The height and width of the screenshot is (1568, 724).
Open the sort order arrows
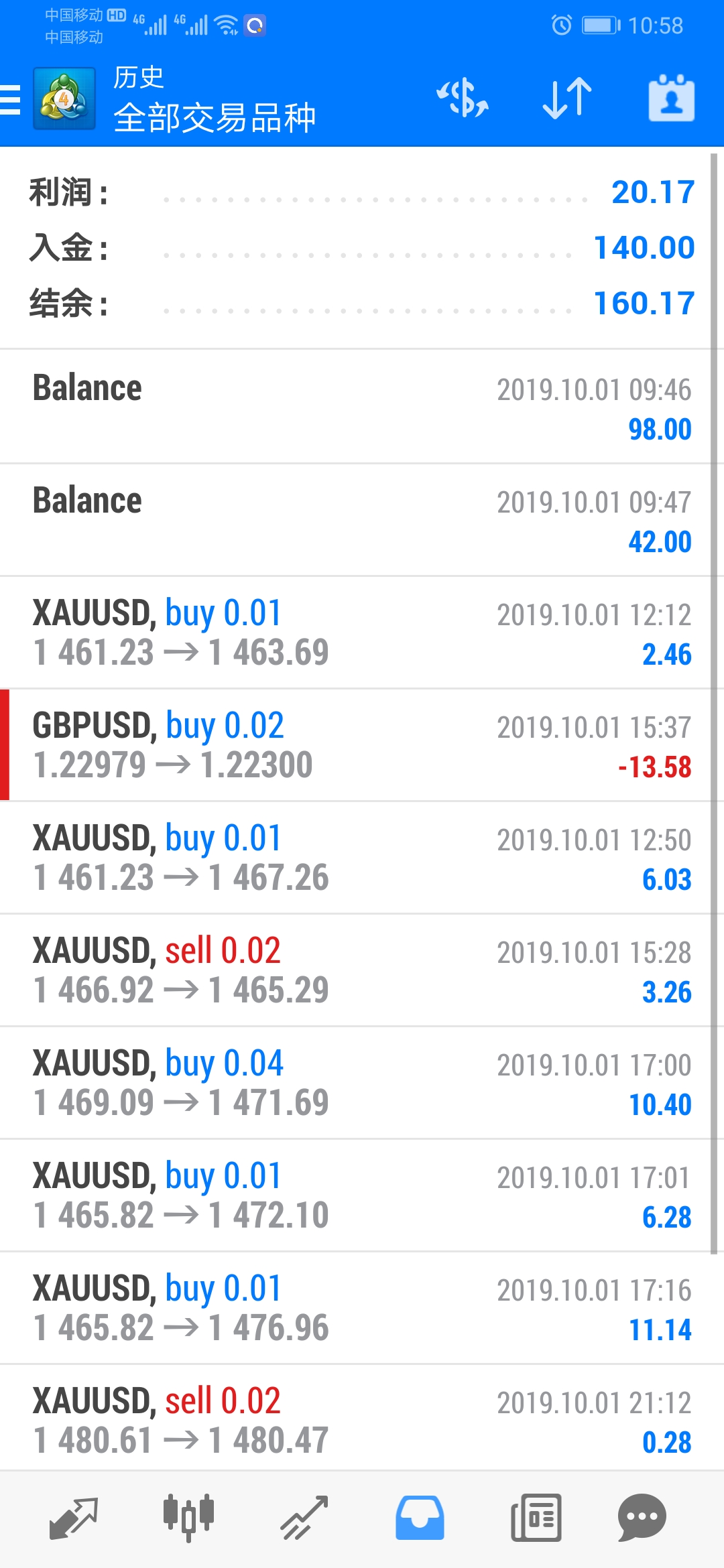click(x=567, y=99)
